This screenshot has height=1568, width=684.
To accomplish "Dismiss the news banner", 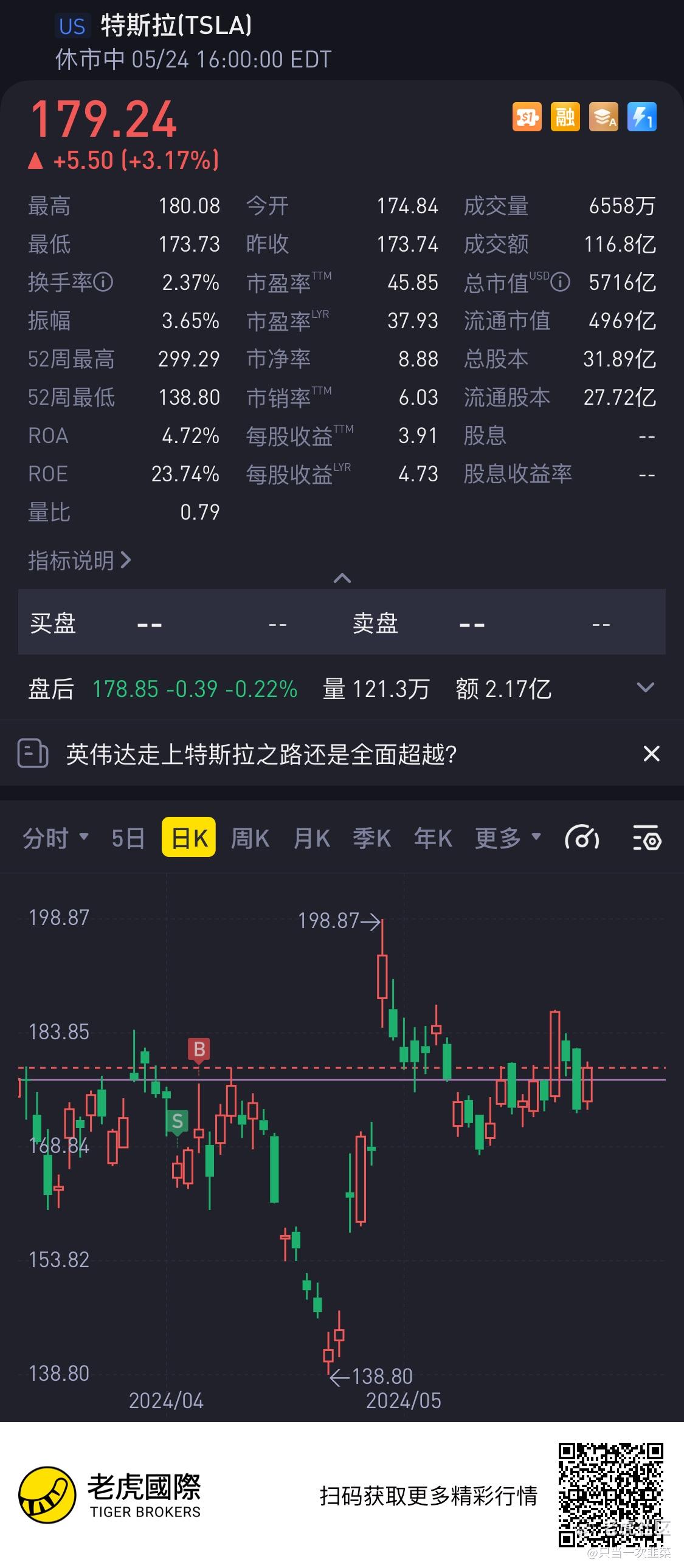I will coord(651,754).
